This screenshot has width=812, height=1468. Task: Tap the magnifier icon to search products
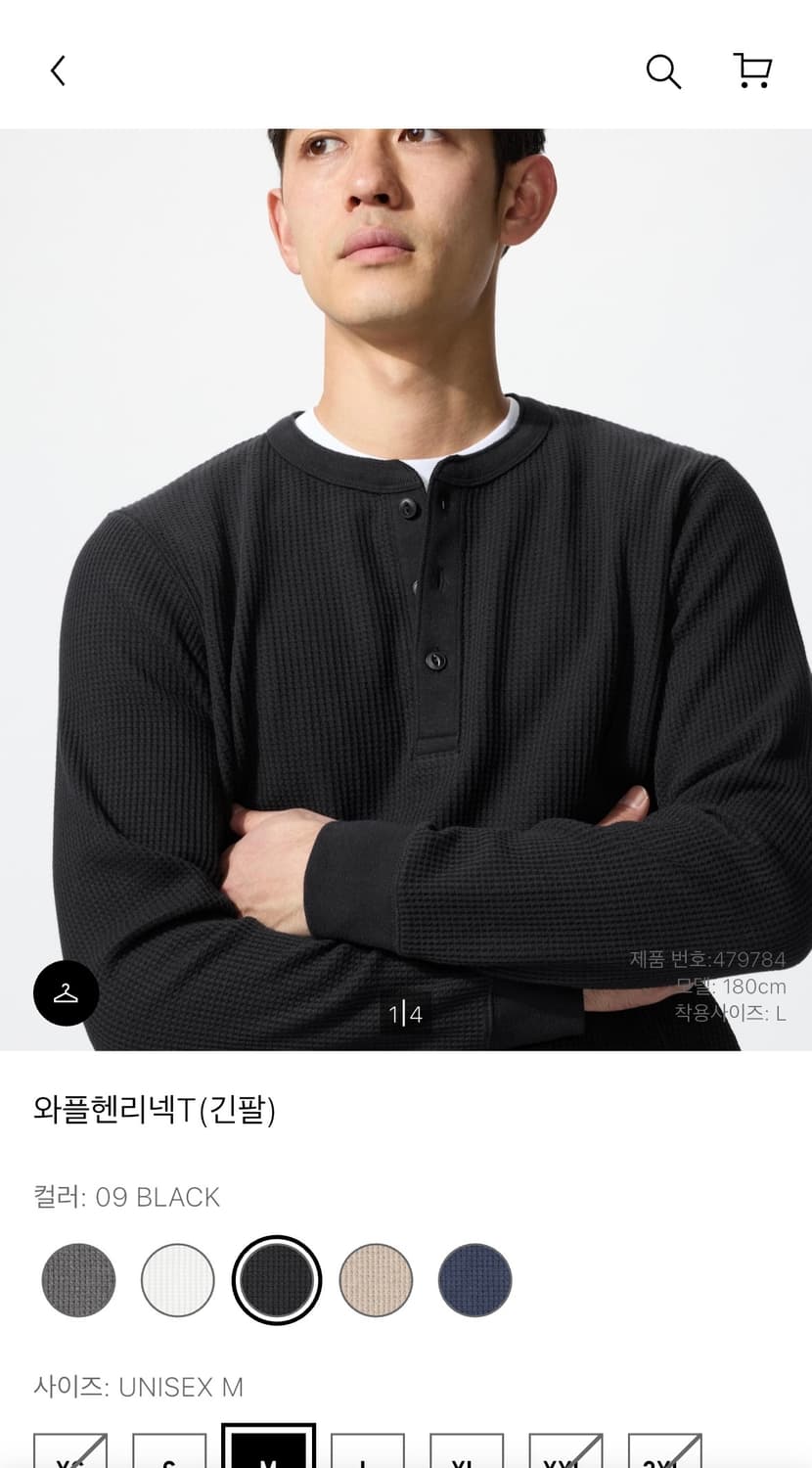(x=665, y=70)
